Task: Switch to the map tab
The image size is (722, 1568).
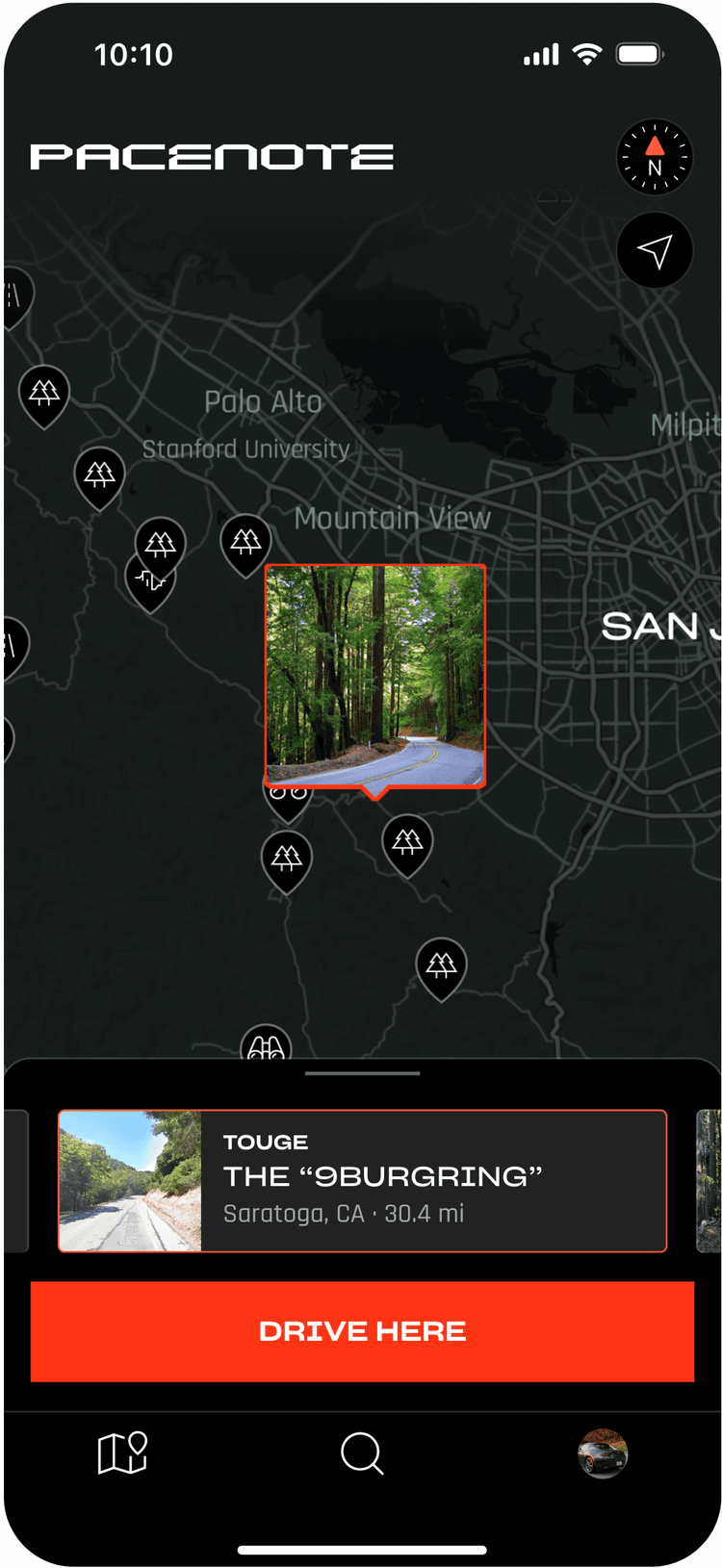Action: point(122,1452)
